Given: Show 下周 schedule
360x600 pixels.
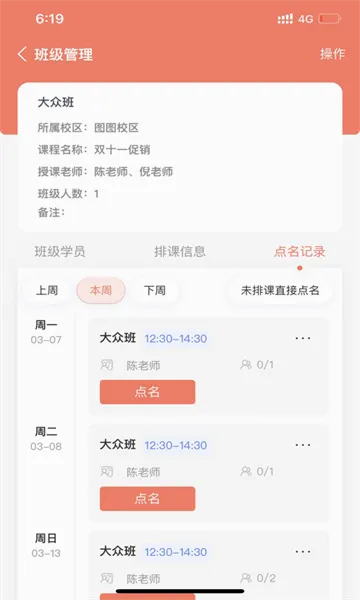Looking at the screenshot, I should click(x=155, y=290).
